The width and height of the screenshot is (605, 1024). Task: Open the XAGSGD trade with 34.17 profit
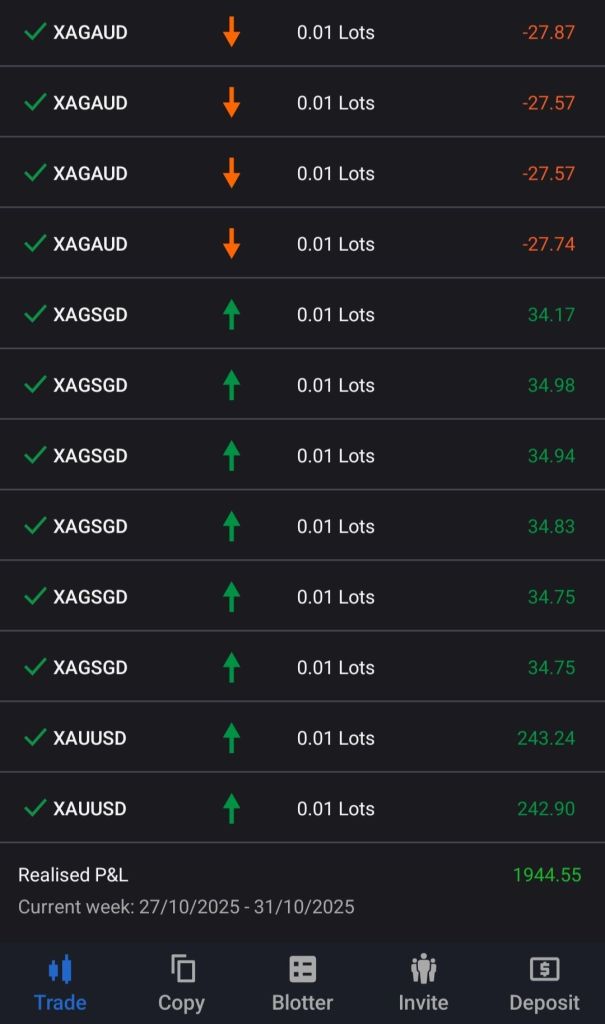302,314
